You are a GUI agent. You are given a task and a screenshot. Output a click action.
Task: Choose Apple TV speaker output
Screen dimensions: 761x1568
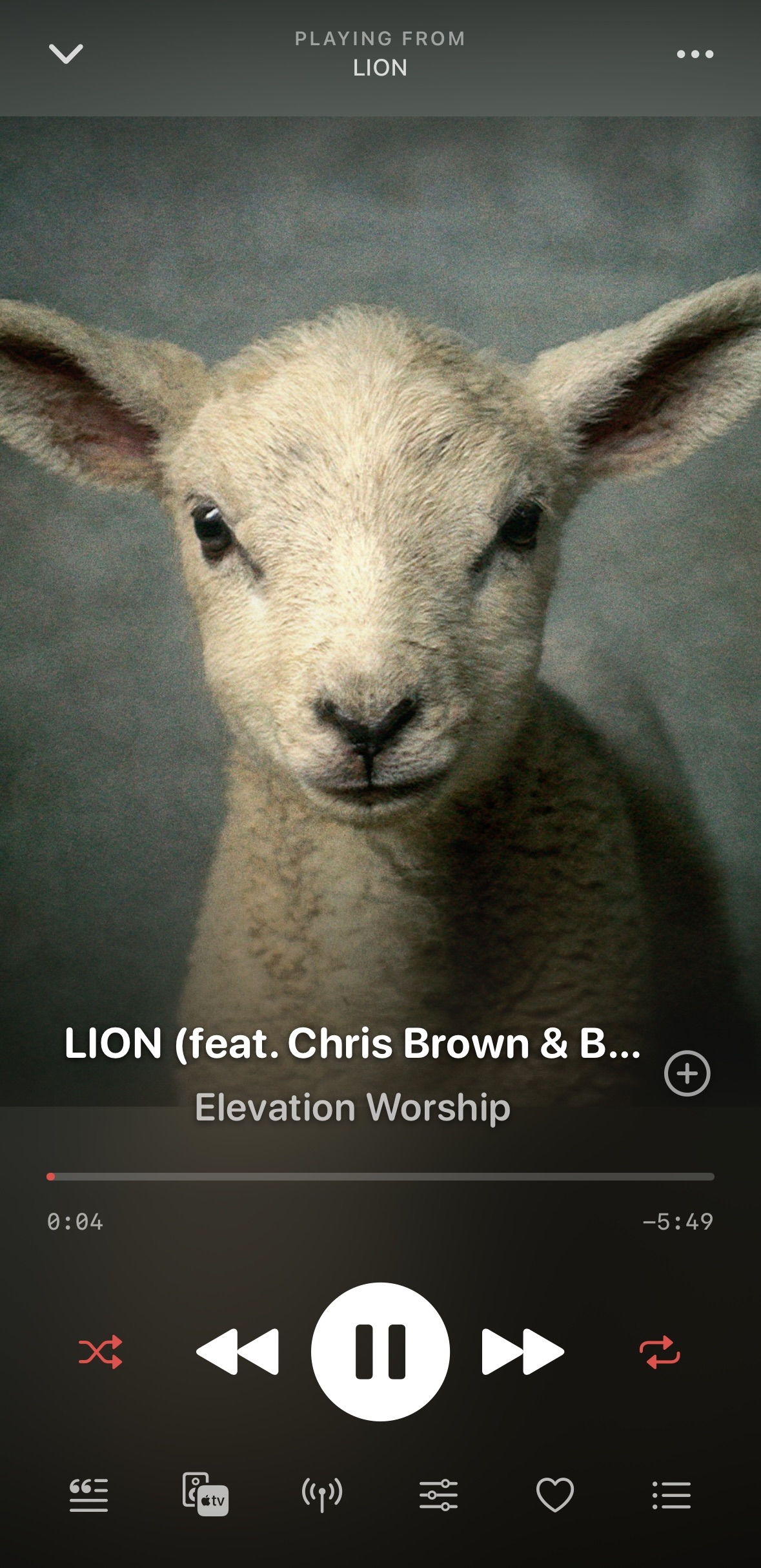[205, 1494]
